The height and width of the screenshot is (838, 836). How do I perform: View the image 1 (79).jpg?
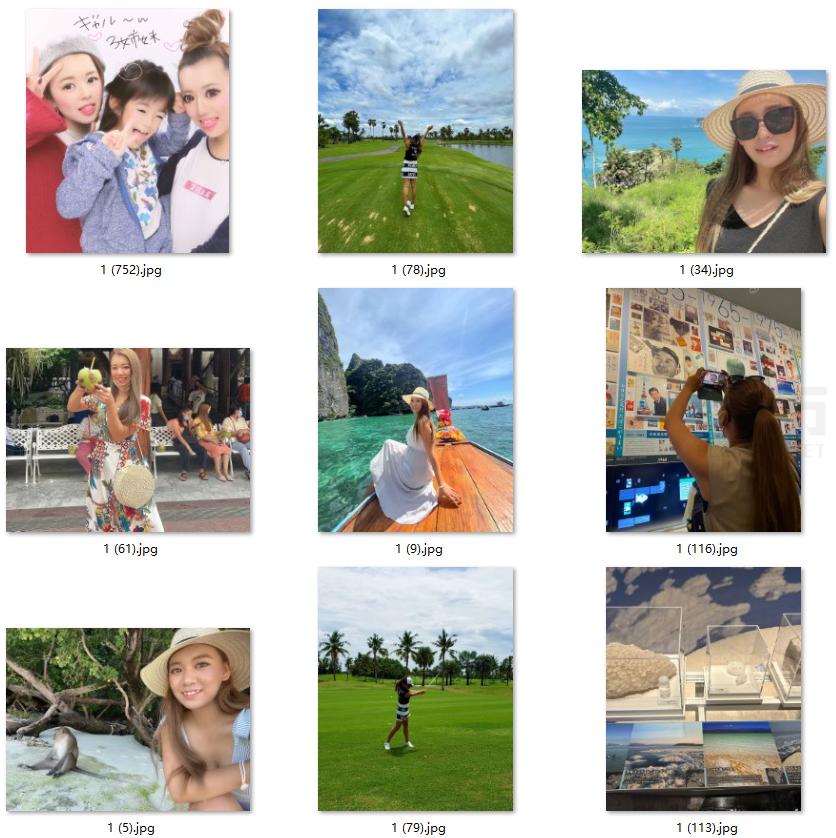[x=415, y=689]
